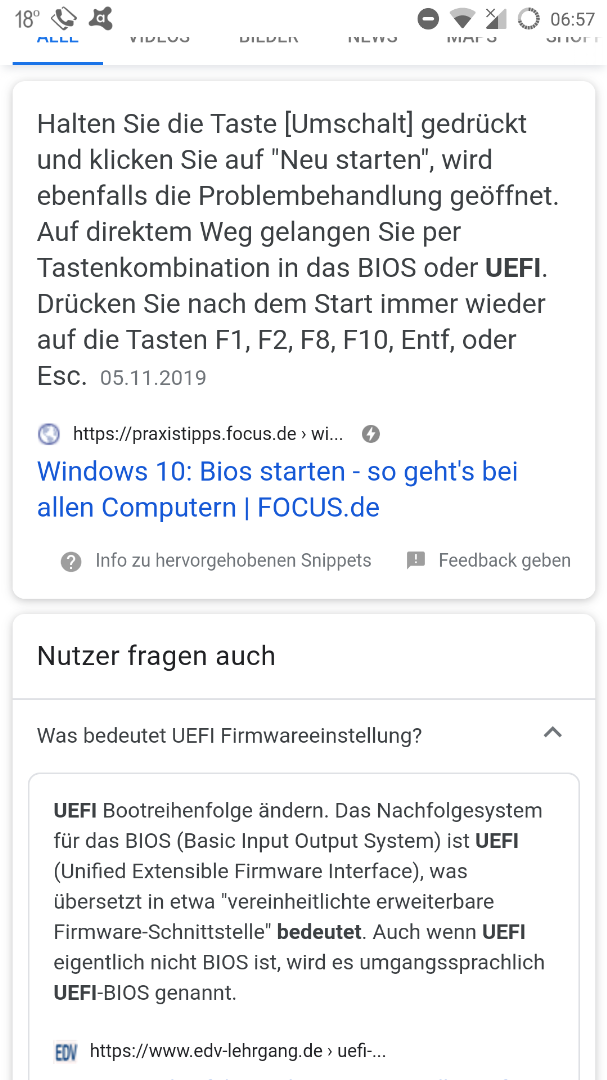Switch to the Bilder tab
The image size is (607, 1080).
point(268,42)
